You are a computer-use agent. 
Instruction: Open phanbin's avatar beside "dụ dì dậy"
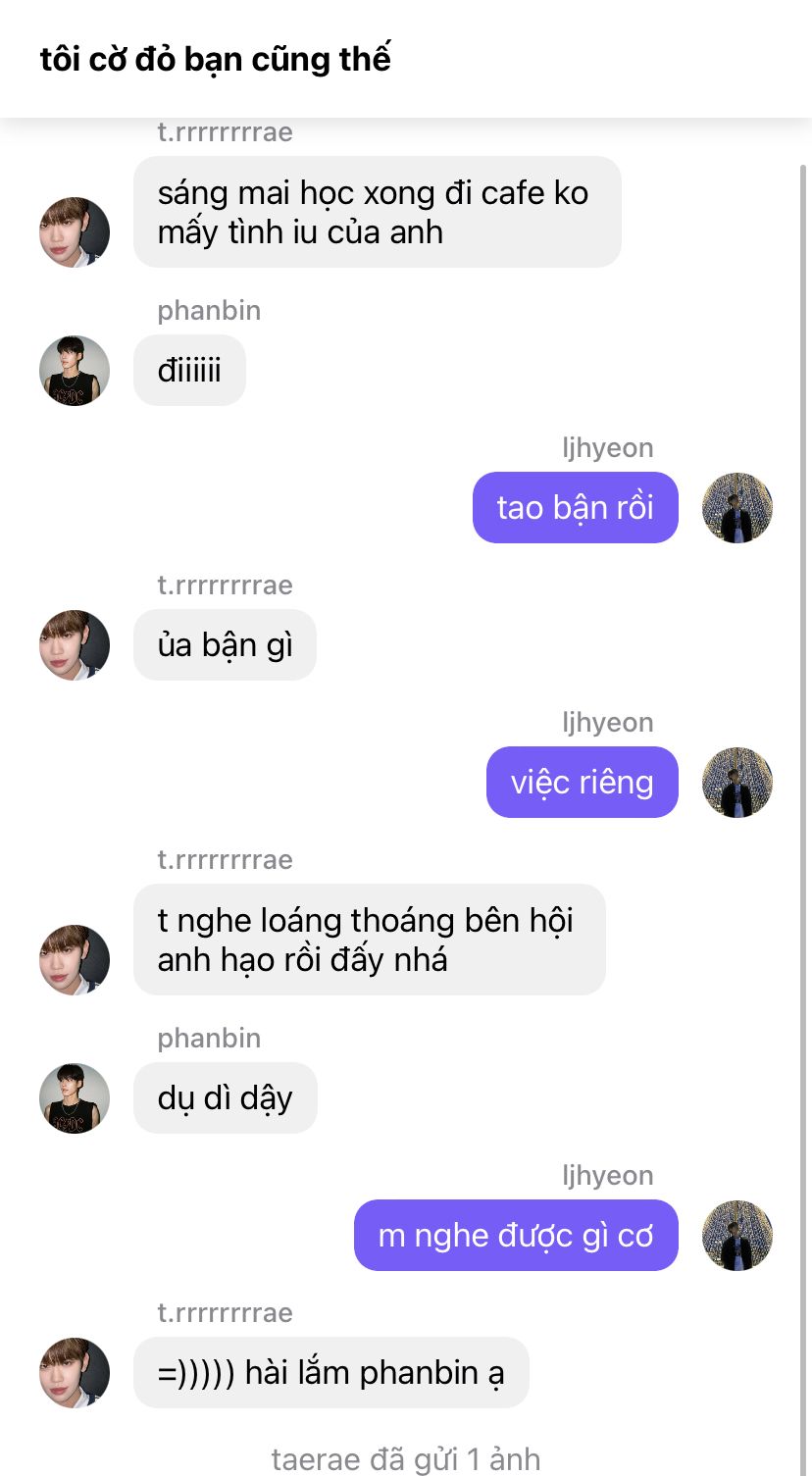coord(75,1098)
